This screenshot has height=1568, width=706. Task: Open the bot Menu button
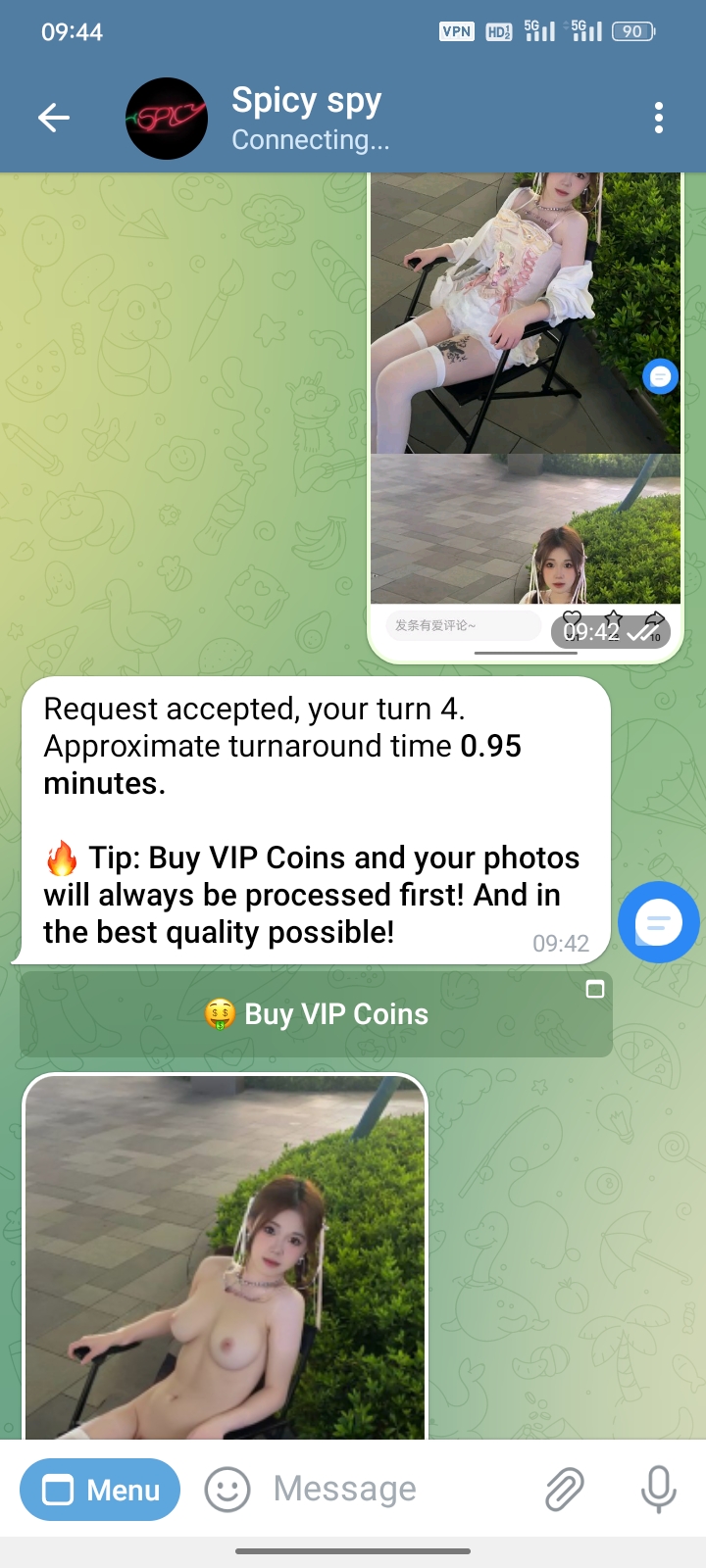100,1490
